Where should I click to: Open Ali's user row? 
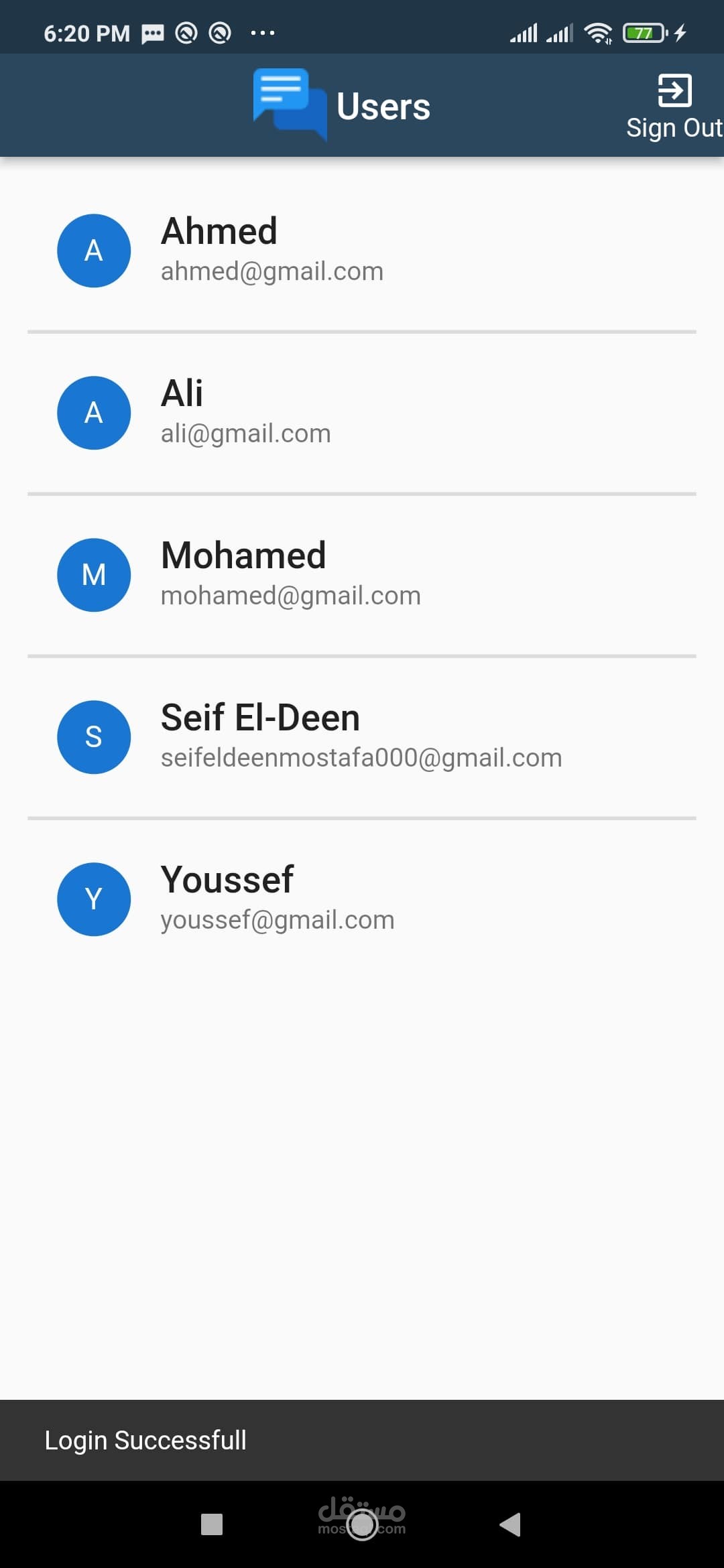coord(362,413)
